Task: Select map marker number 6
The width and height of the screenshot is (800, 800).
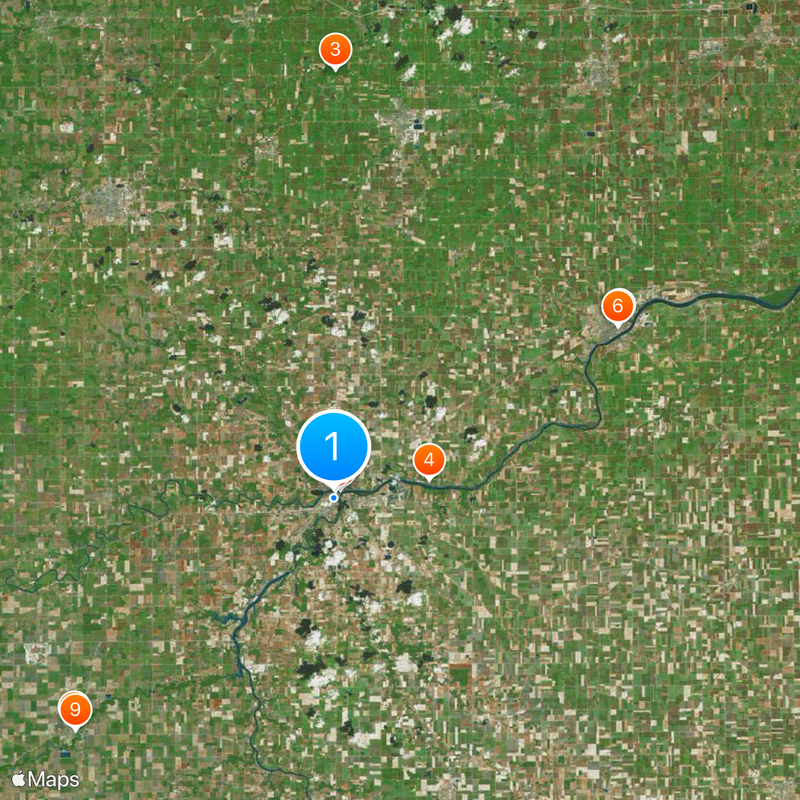Action: click(617, 305)
